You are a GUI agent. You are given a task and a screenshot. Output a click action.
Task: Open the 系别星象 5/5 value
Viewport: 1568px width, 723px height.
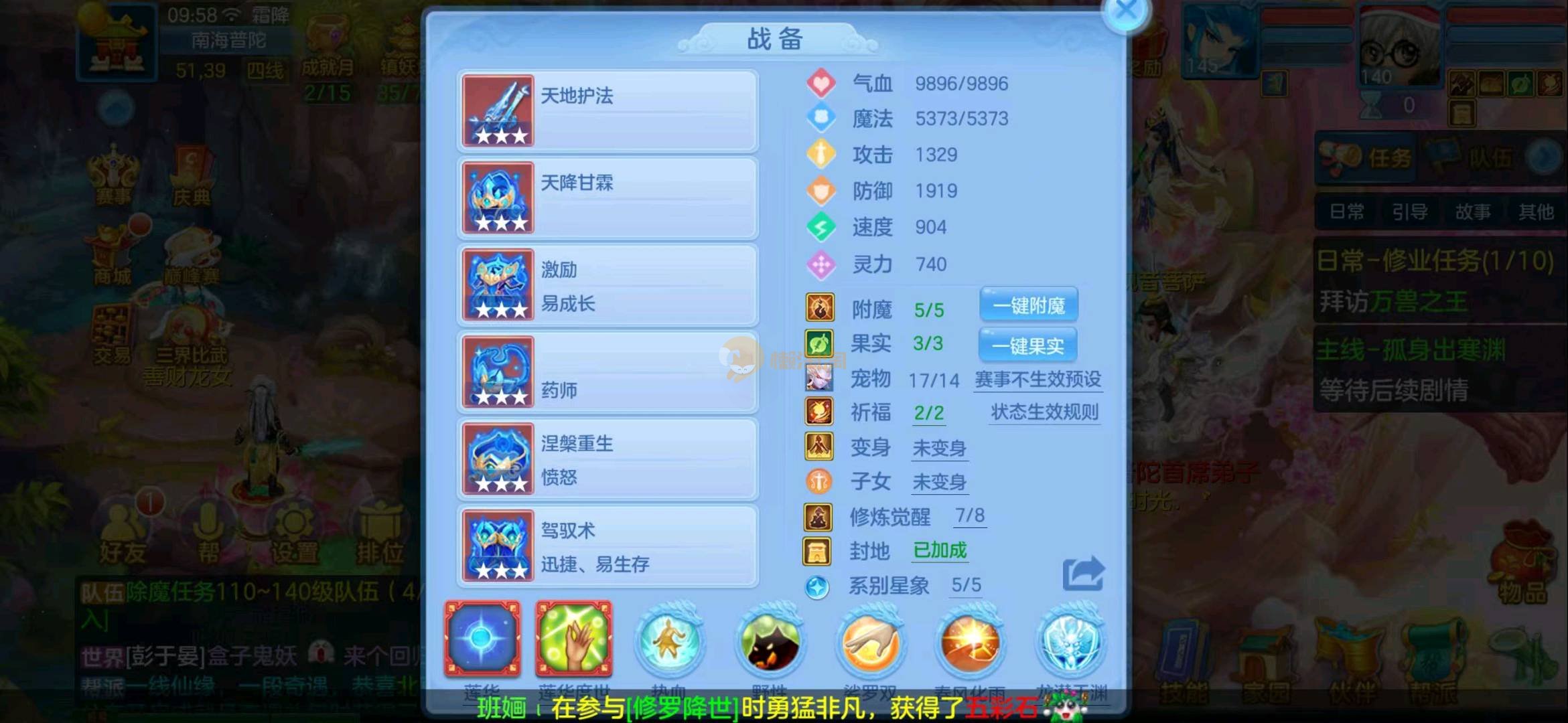coord(966,585)
